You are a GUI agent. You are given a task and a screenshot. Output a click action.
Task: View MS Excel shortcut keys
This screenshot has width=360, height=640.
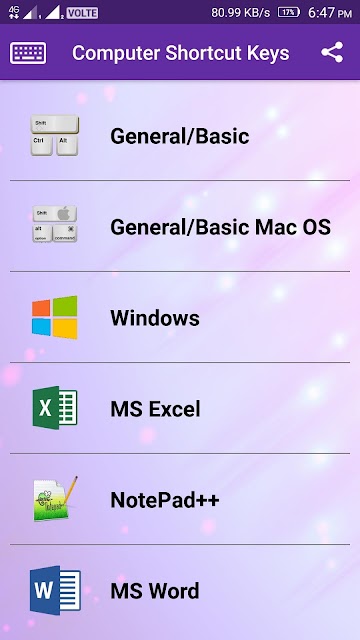(x=180, y=408)
